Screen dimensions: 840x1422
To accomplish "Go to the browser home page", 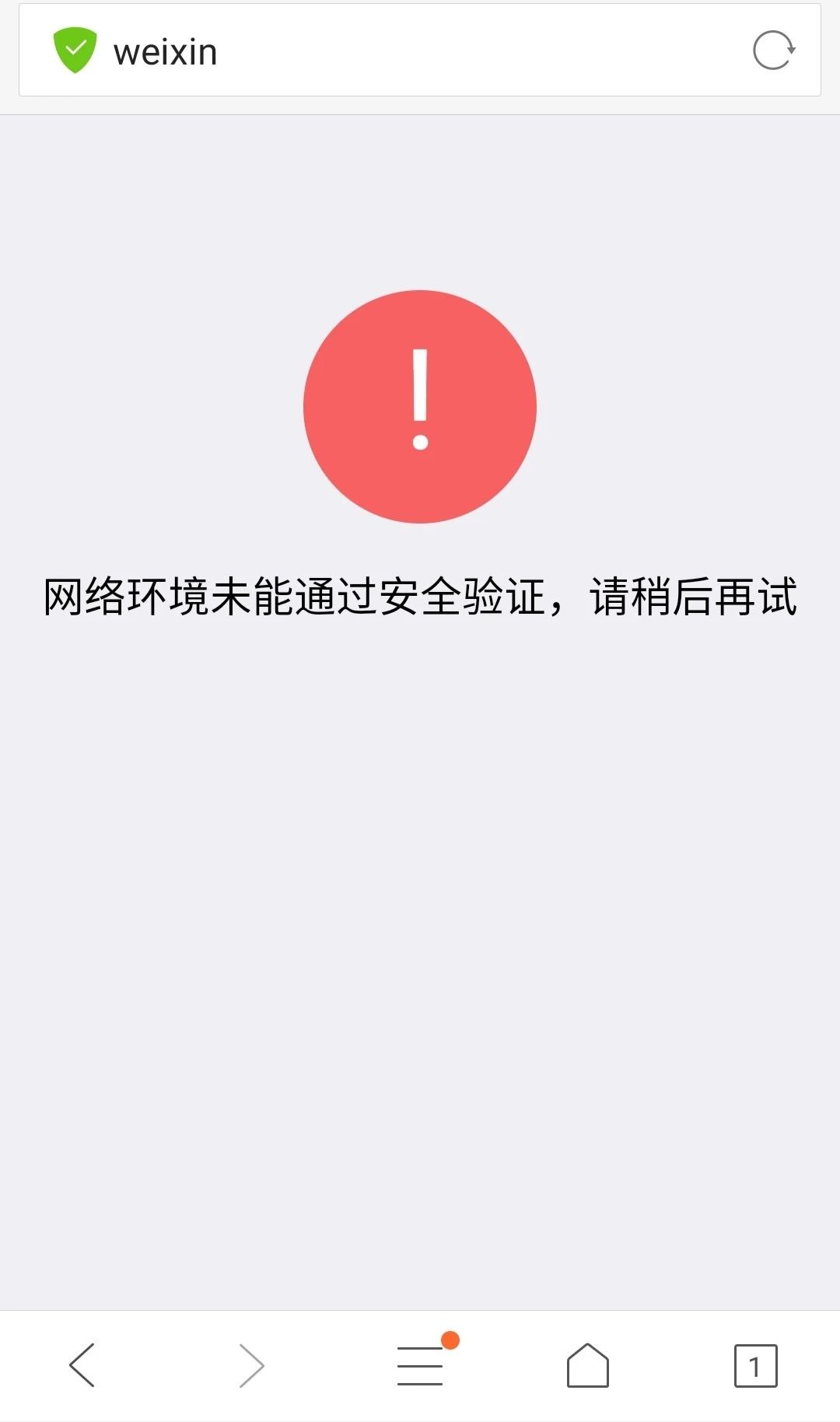I will click(x=588, y=1365).
